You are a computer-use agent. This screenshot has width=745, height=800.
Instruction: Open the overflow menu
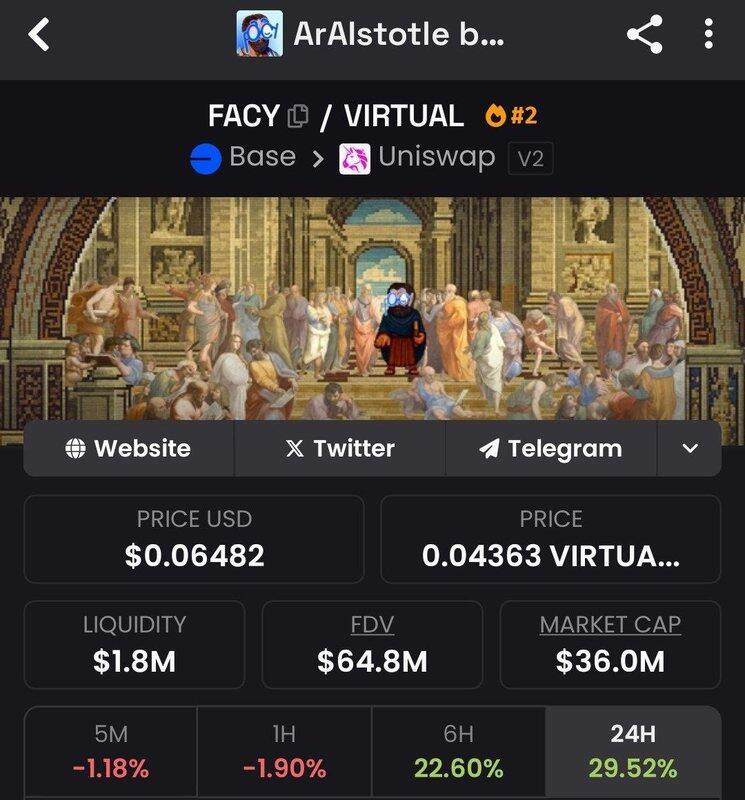pyautogui.click(x=708, y=35)
